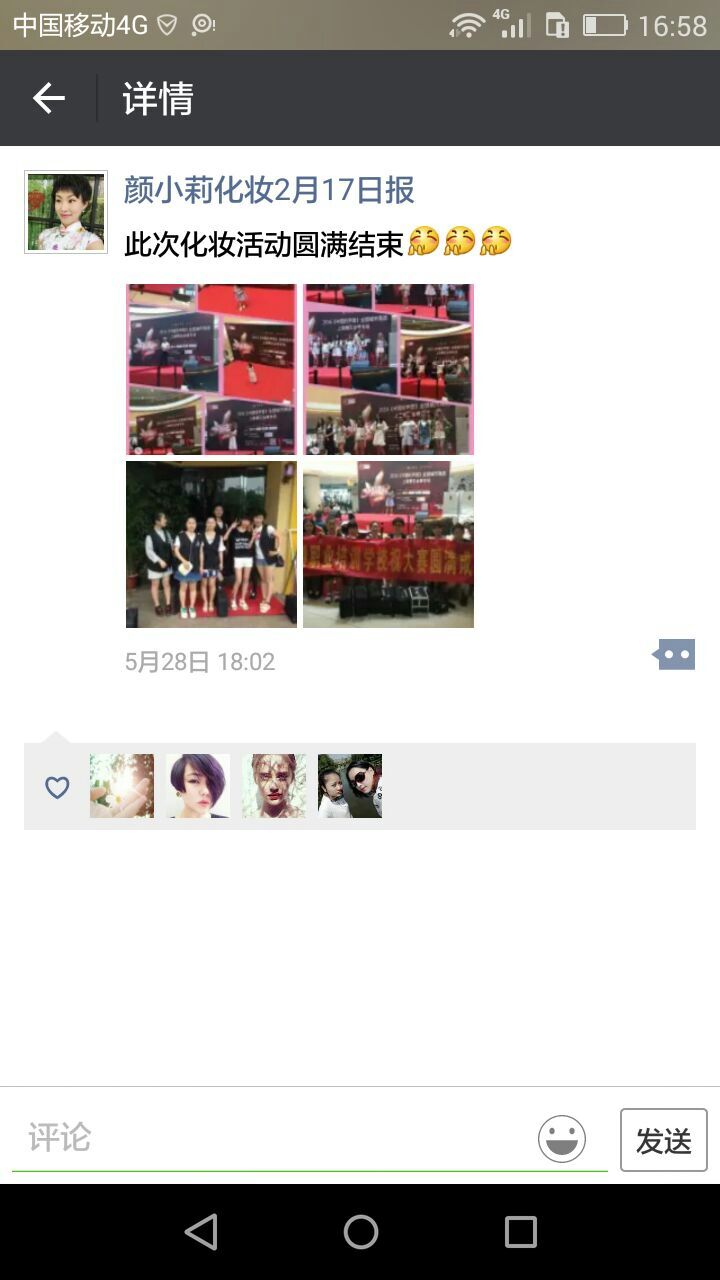Image resolution: width=720 pixels, height=1280 pixels.
Task: Tap the system home button
Action: pos(360,1232)
